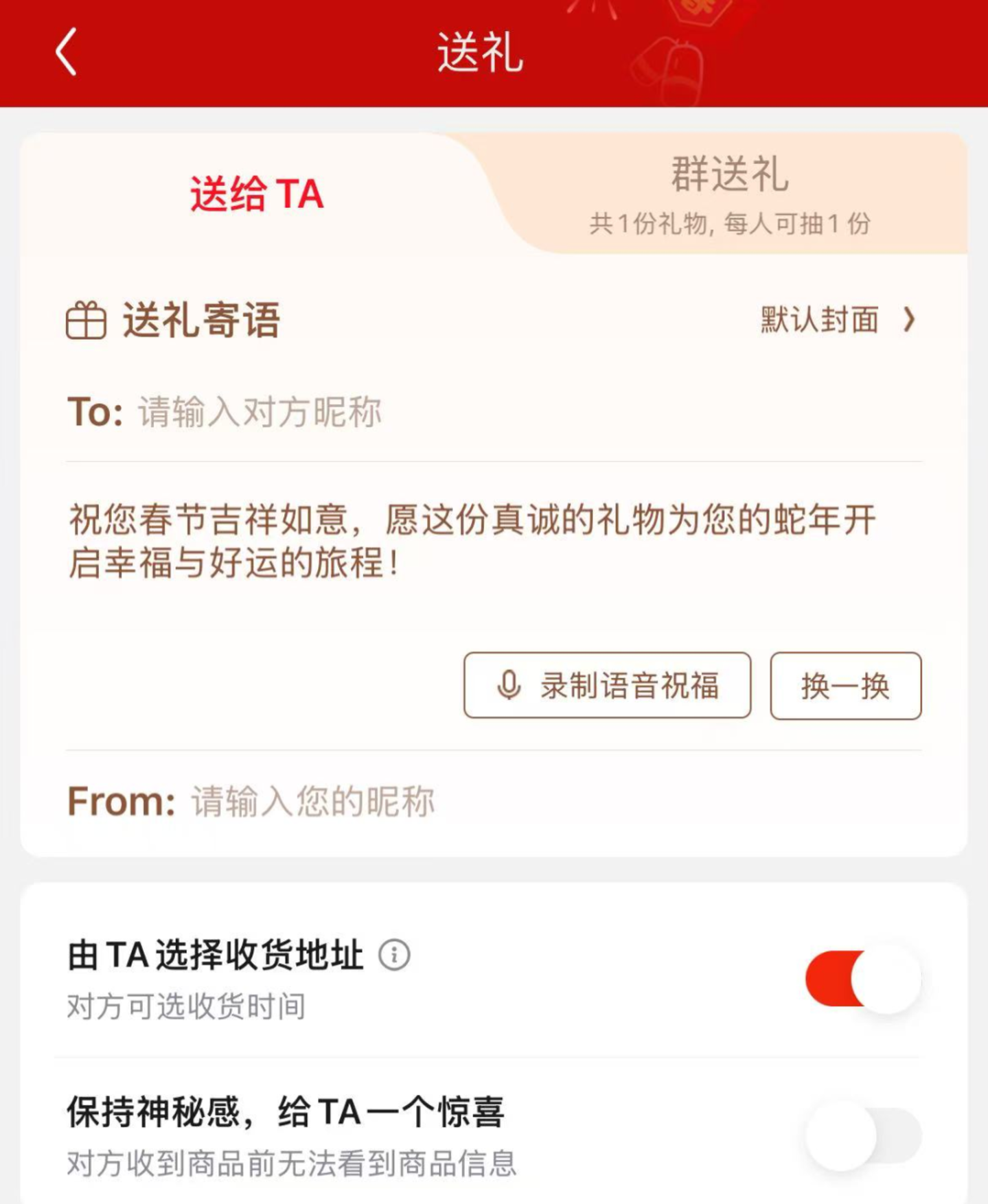The height and width of the screenshot is (1204, 988).
Task: Go back from the 送礼 page
Action: point(66,52)
